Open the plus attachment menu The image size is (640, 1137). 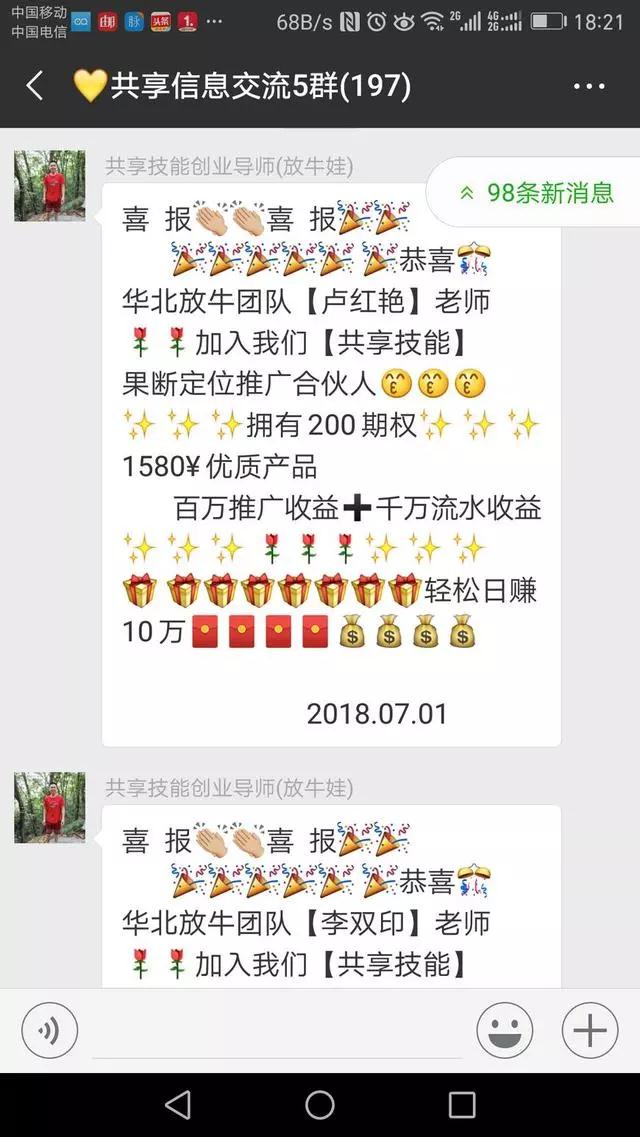click(589, 1030)
